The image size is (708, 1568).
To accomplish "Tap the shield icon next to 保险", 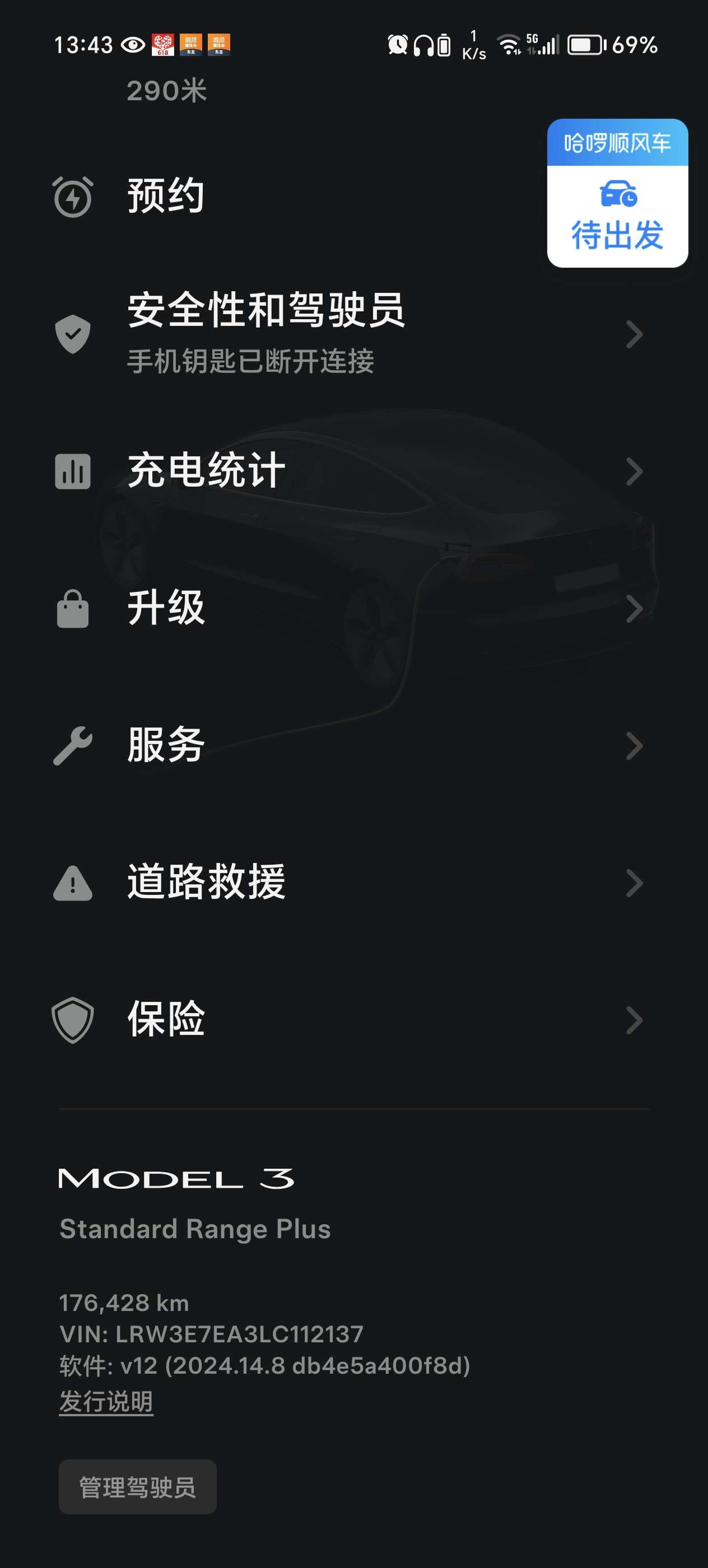I will 72,1020.
